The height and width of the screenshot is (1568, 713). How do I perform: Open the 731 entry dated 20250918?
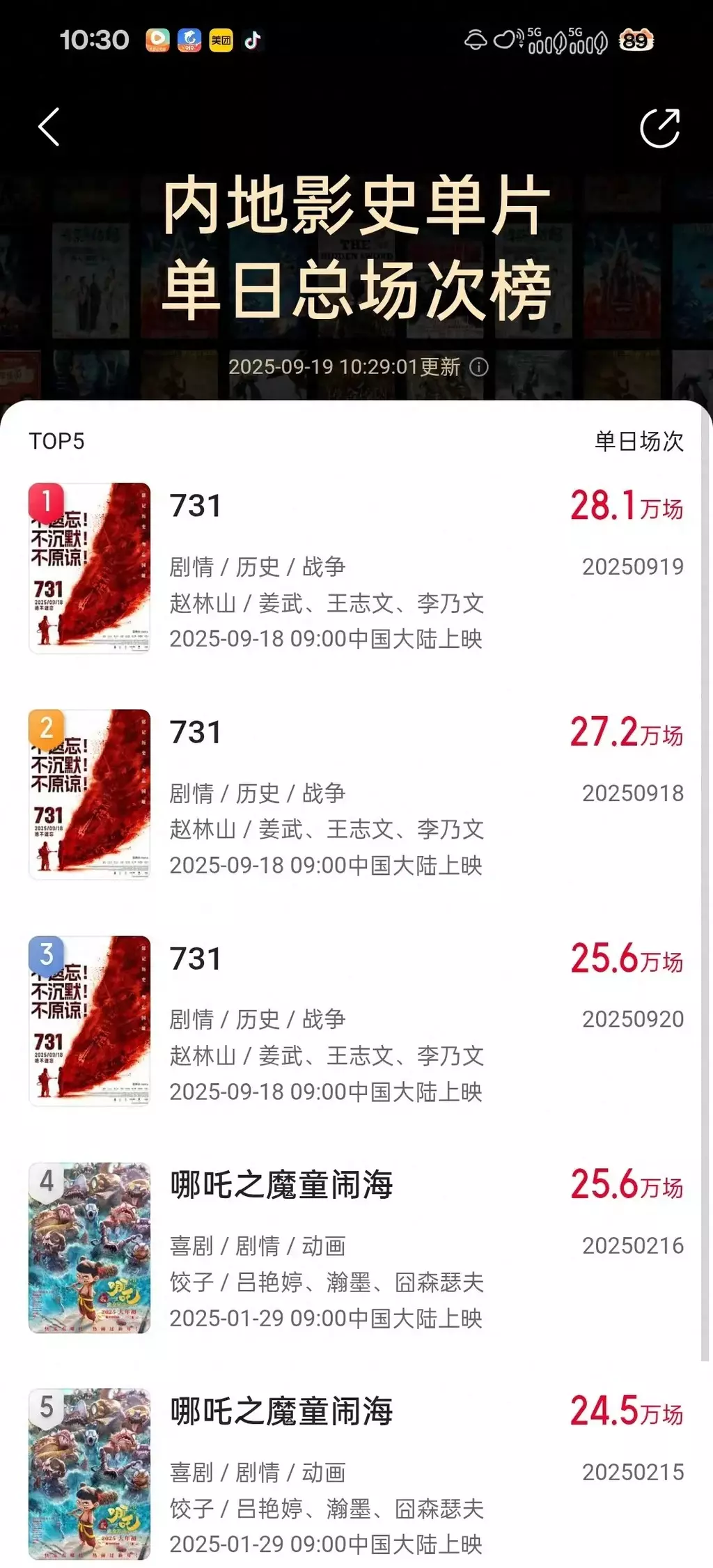tap(355, 795)
